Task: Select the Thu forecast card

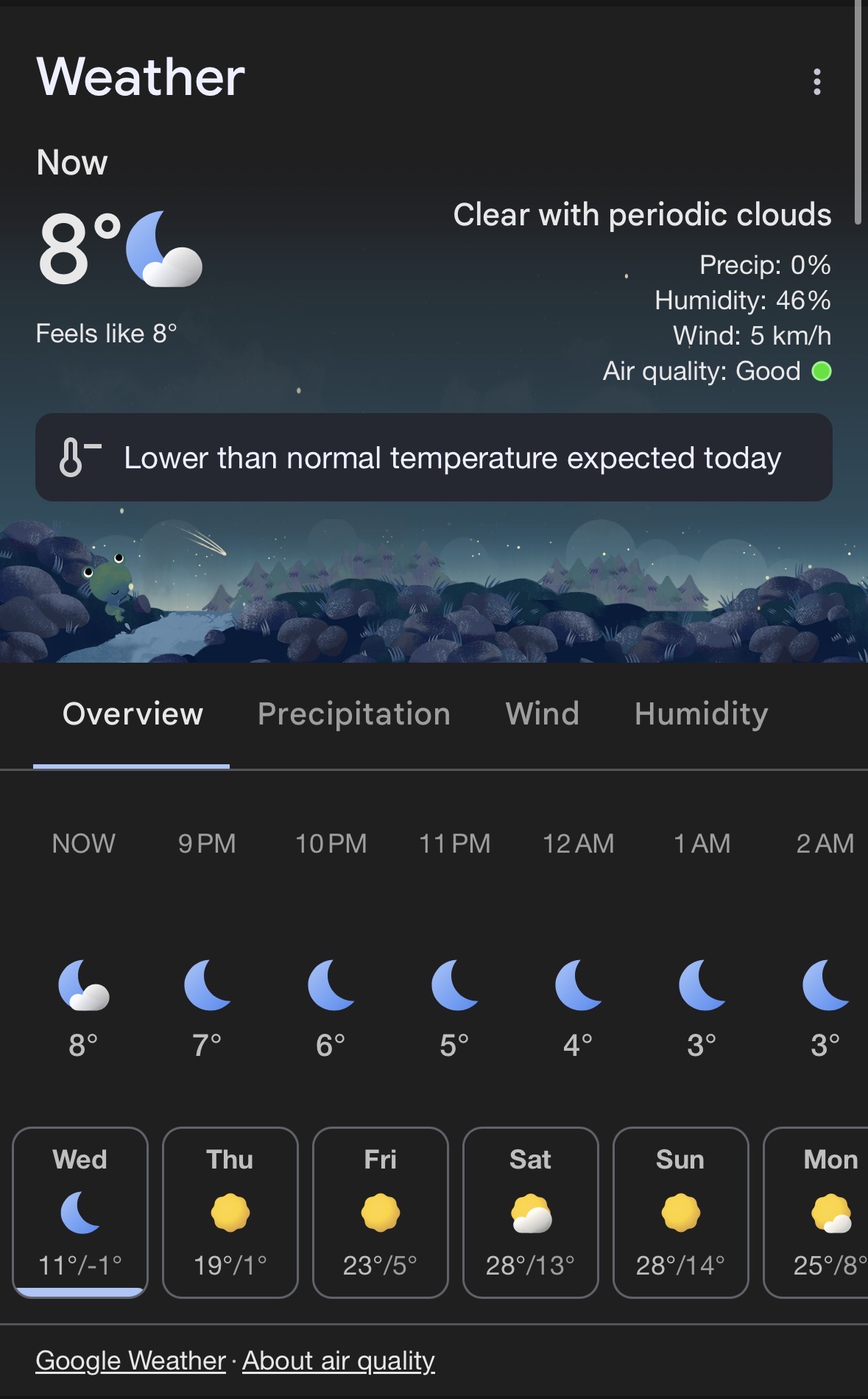Action: pos(230,1212)
